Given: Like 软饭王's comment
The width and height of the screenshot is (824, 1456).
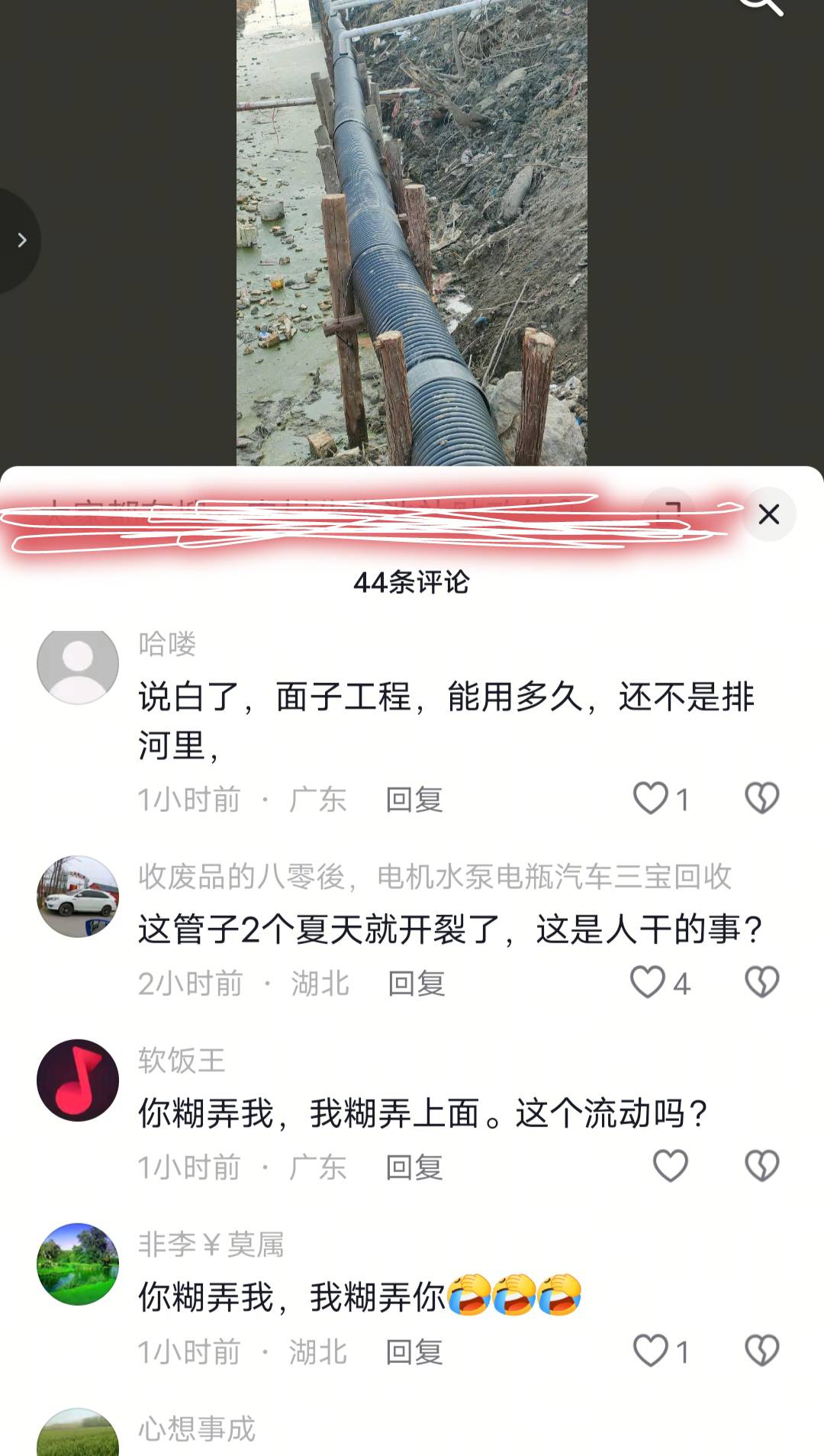Looking at the screenshot, I should [671, 1167].
